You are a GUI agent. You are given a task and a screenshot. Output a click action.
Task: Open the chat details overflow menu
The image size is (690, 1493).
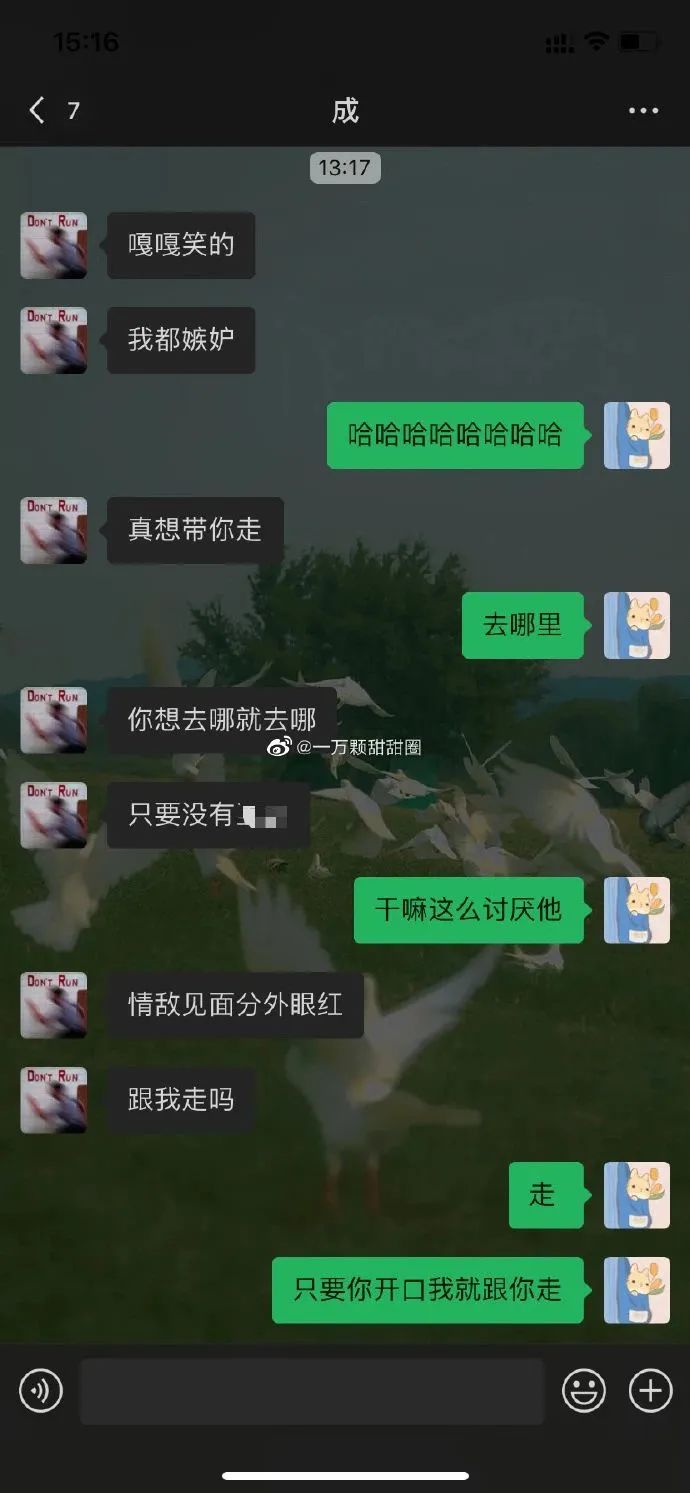[643, 111]
